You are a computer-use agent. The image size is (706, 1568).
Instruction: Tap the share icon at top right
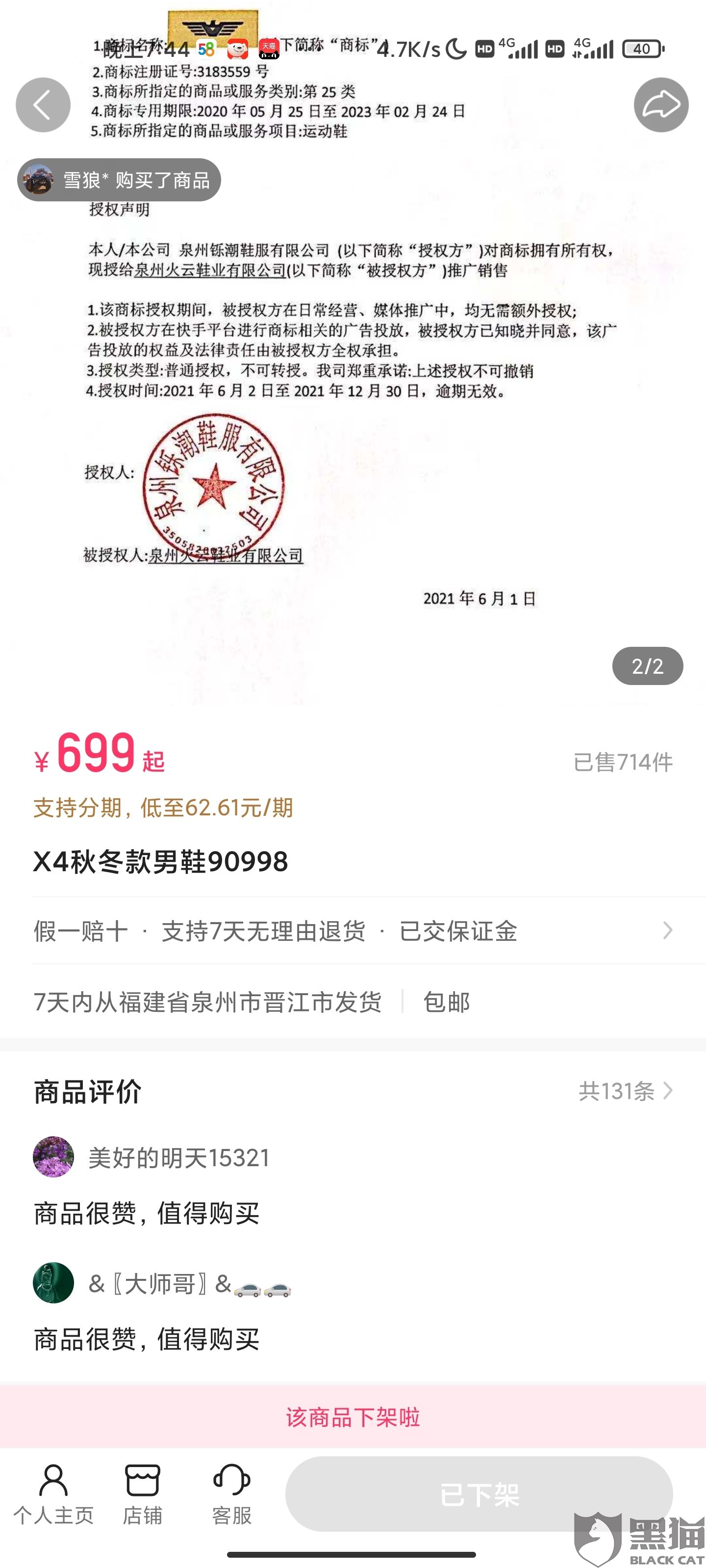662,104
